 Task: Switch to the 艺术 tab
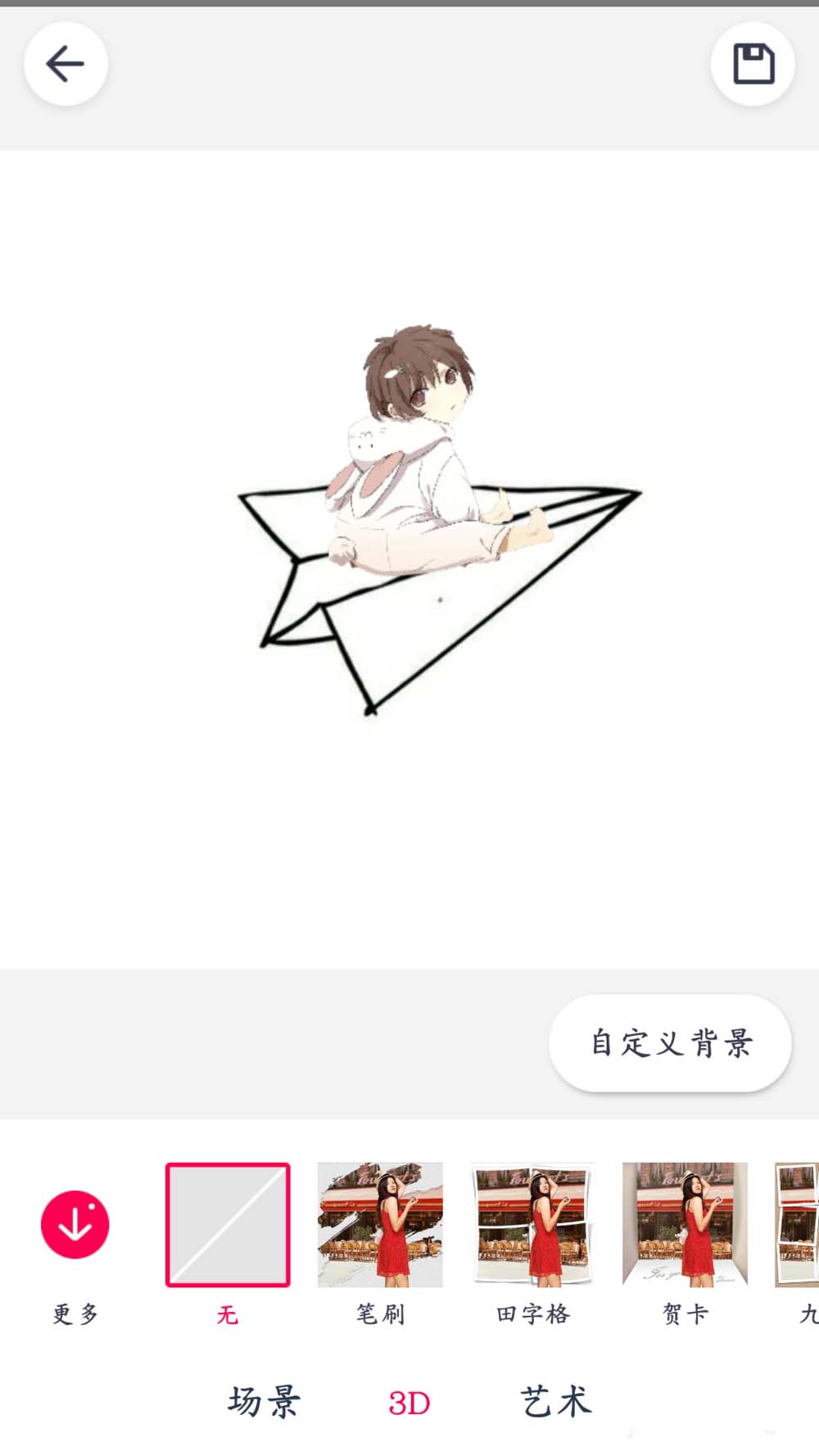click(555, 1402)
